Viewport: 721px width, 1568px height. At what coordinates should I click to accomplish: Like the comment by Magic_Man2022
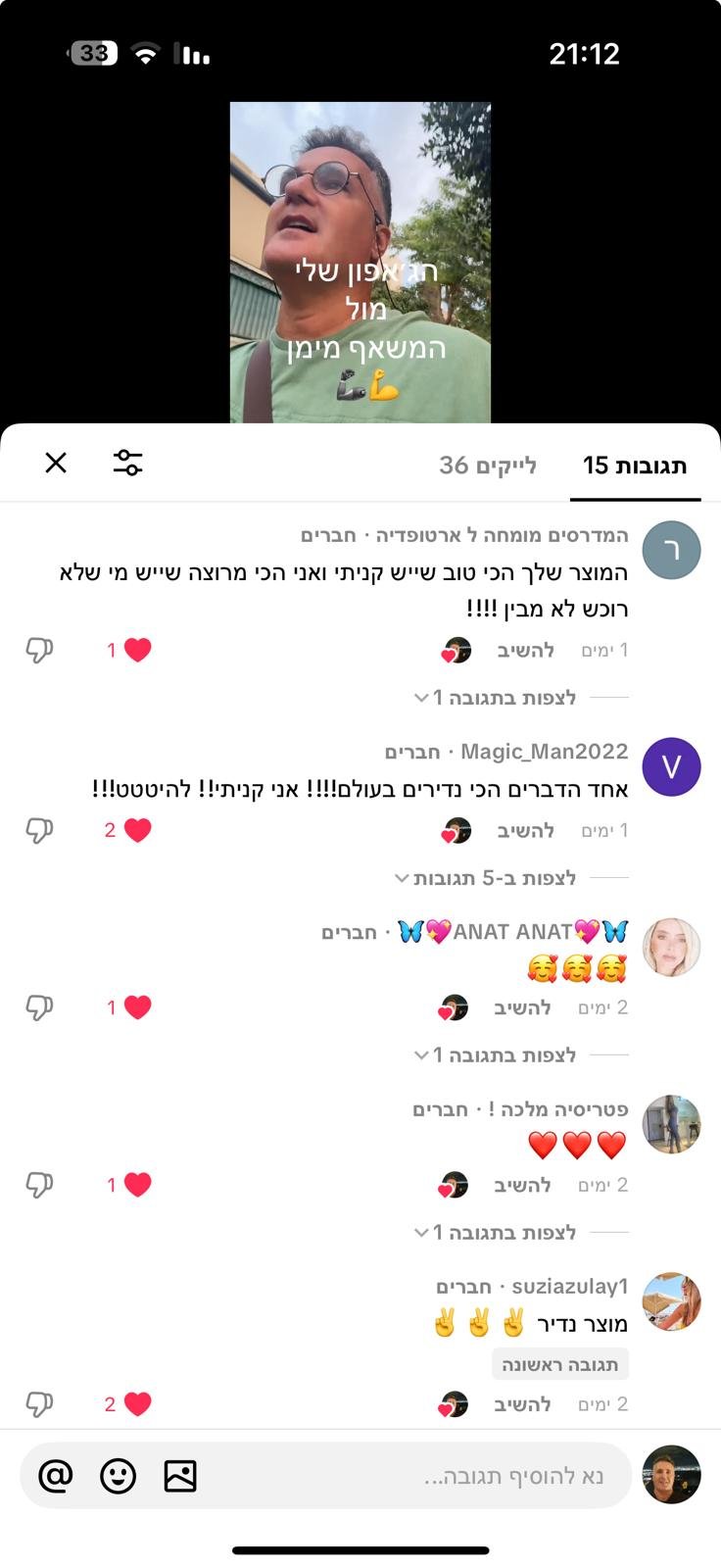138,830
